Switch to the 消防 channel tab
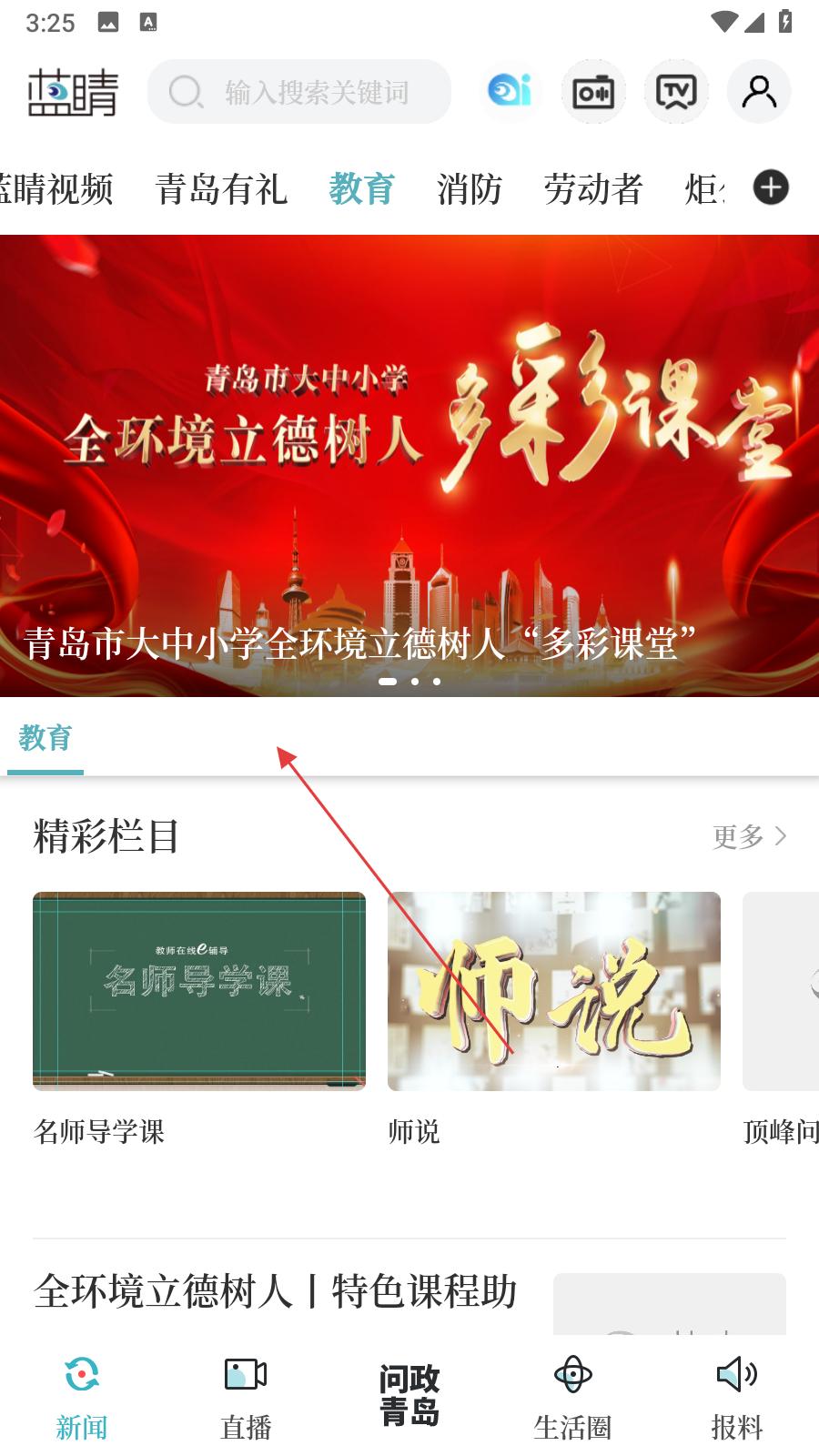This screenshot has height=1456, width=819. click(x=470, y=189)
